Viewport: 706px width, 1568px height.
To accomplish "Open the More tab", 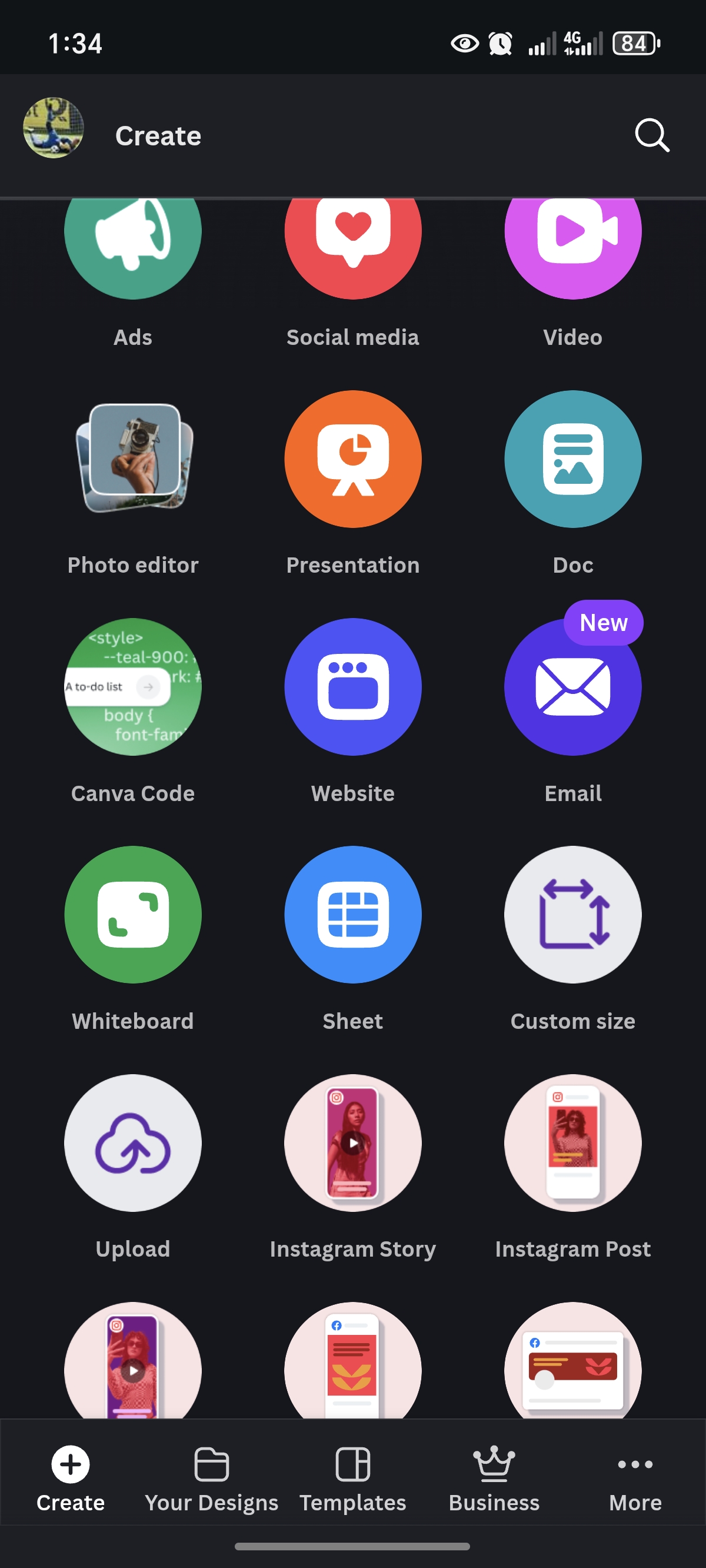I will [635, 1479].
